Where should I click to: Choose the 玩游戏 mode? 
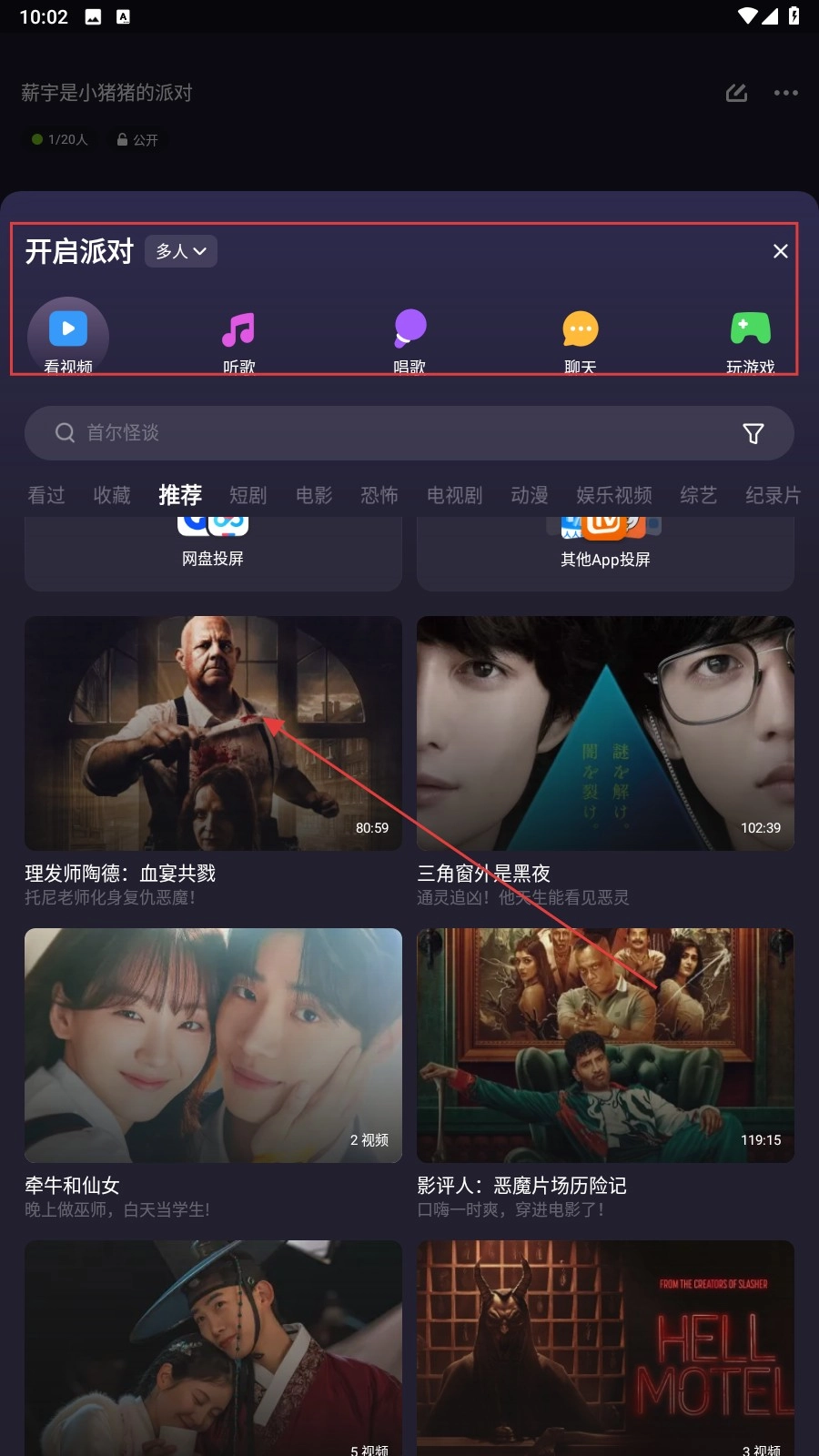(x=750, y=339)
